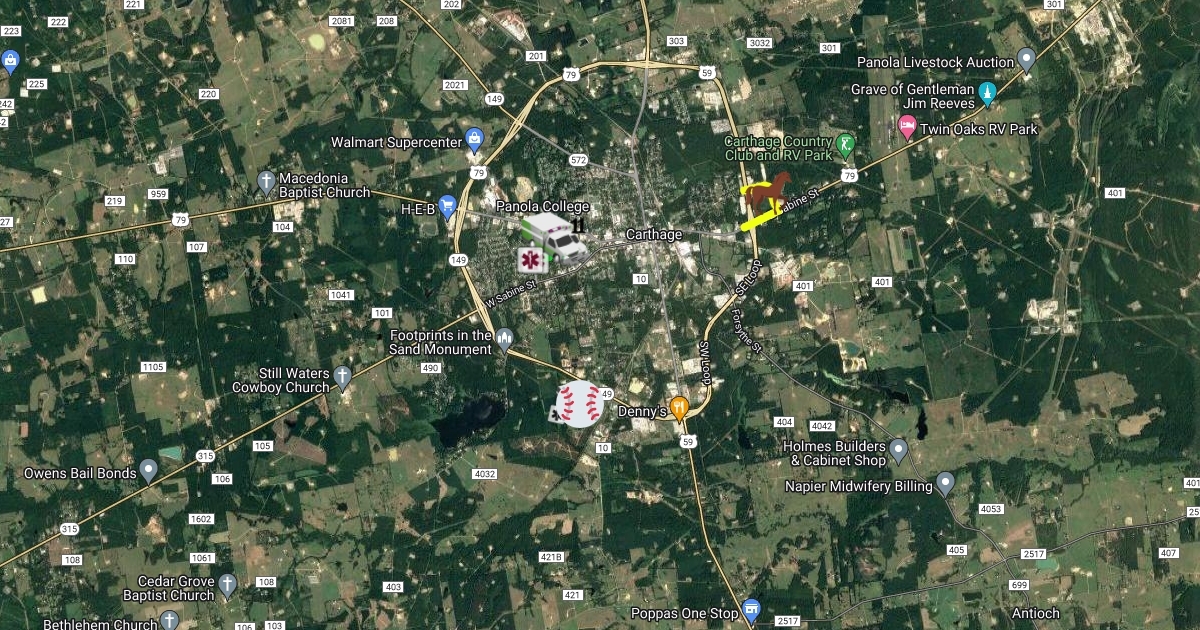Open Carthage Country Club and RV Park pin
The height and width of the screenshot is (630, 1200).
tap(844, 146)
